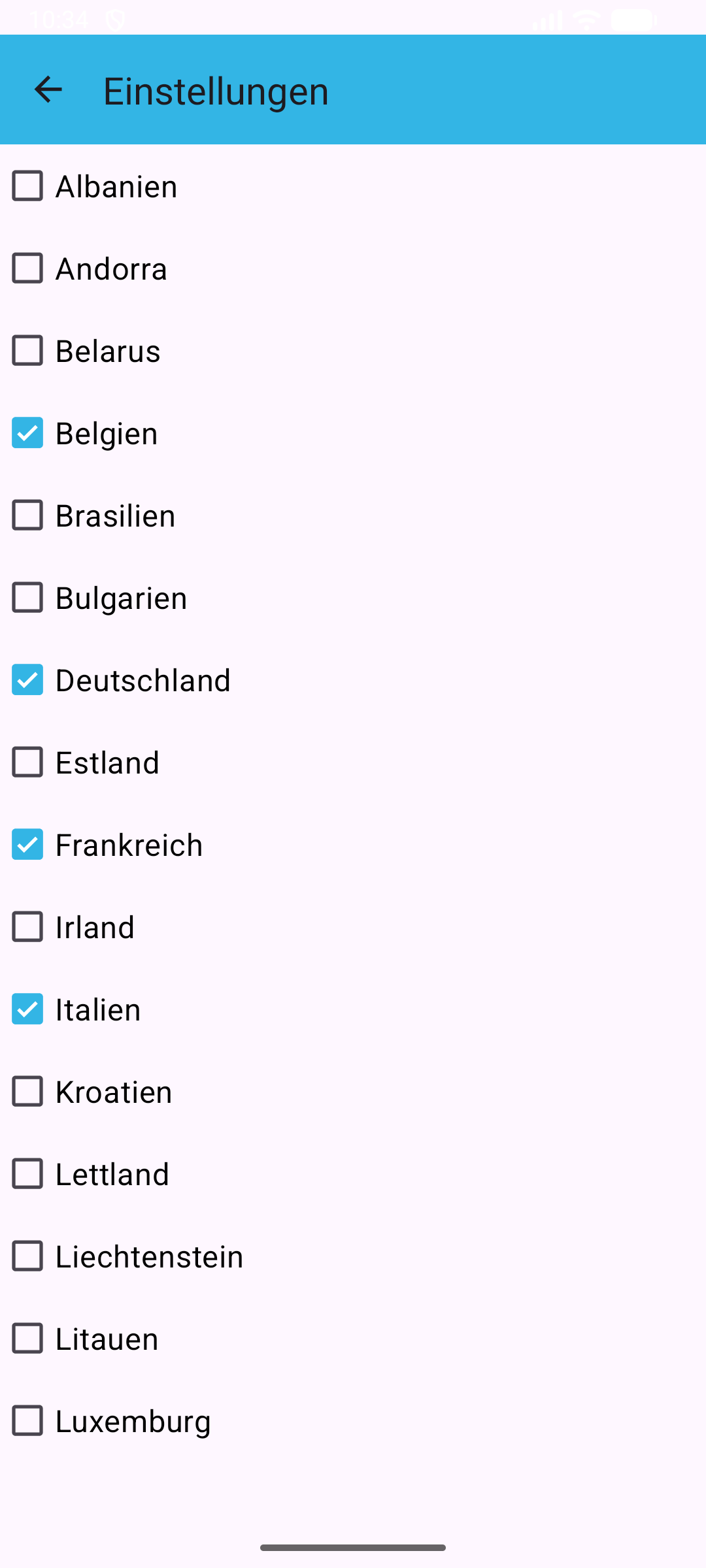The image size is (706, 1568).
Task: Check the Andorra option
Action: 27,269
